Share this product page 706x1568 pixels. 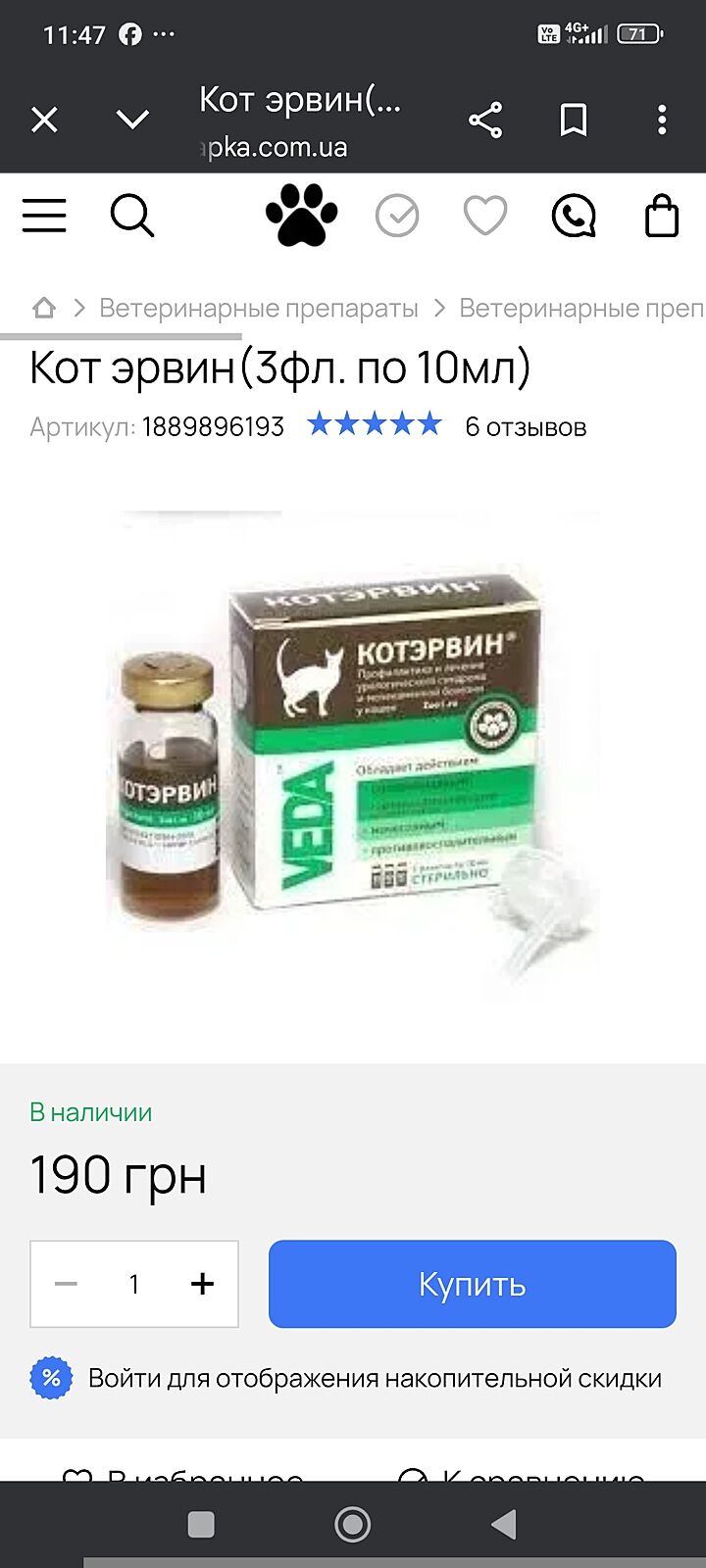click(485, 121)
